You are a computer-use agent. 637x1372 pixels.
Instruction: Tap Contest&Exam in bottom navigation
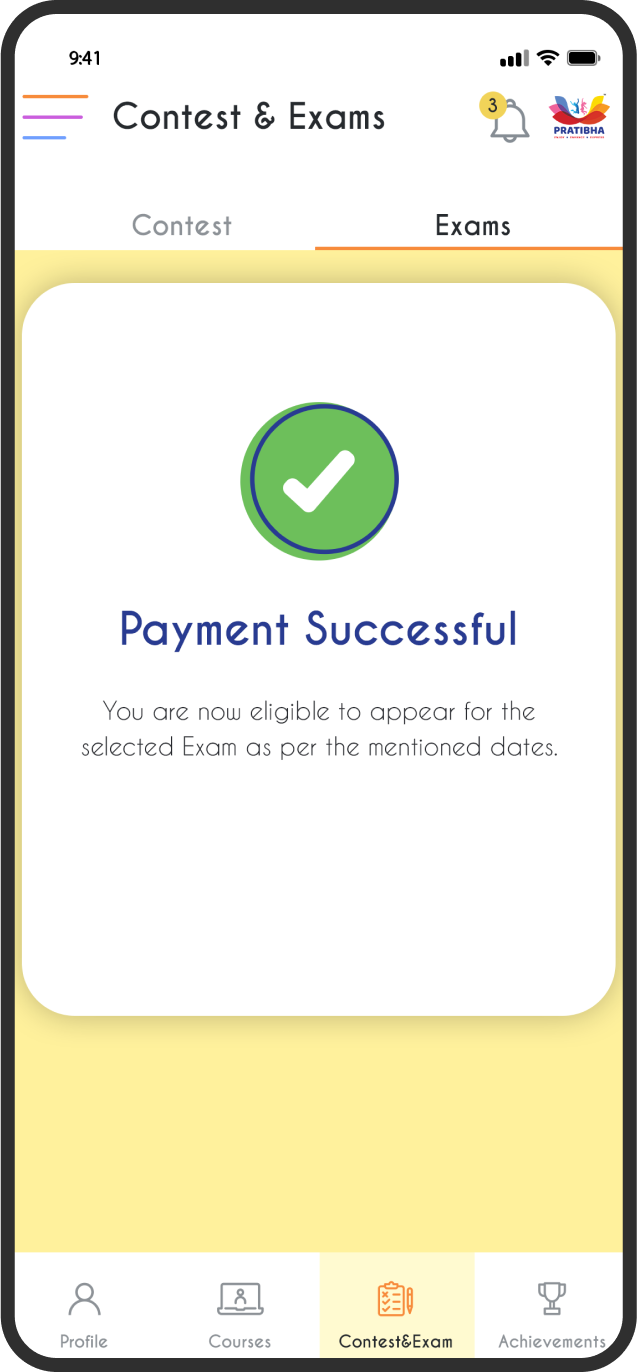396,1315
